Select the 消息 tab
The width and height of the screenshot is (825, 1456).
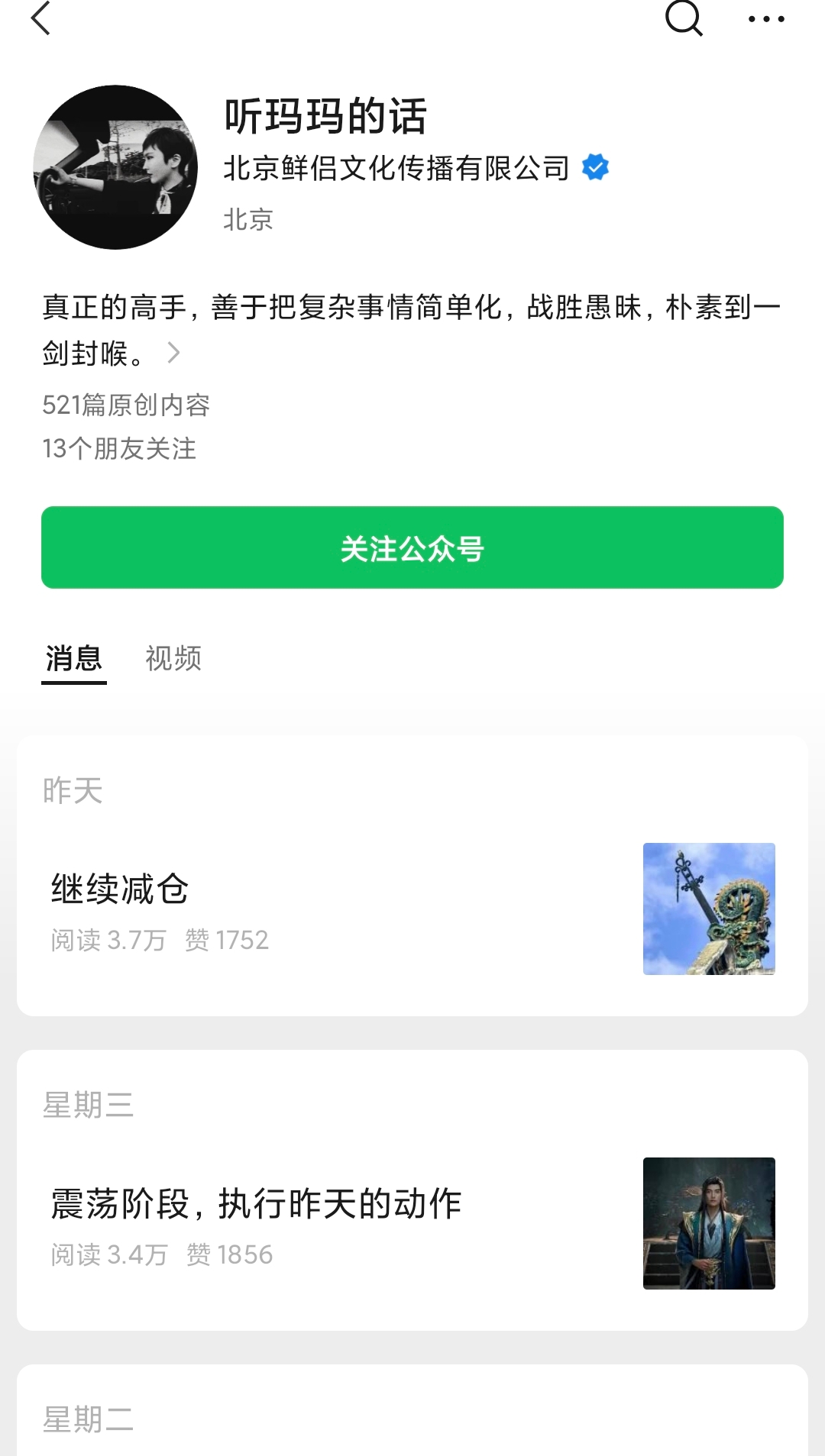click(x=74, y=658)
